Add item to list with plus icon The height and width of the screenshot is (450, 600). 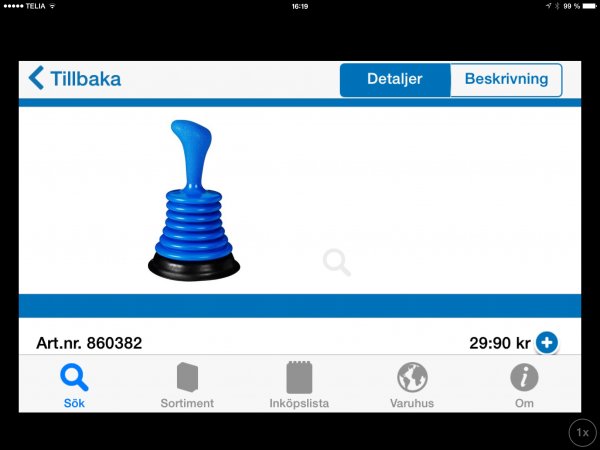pyautogui.click(x=546, y=343)
